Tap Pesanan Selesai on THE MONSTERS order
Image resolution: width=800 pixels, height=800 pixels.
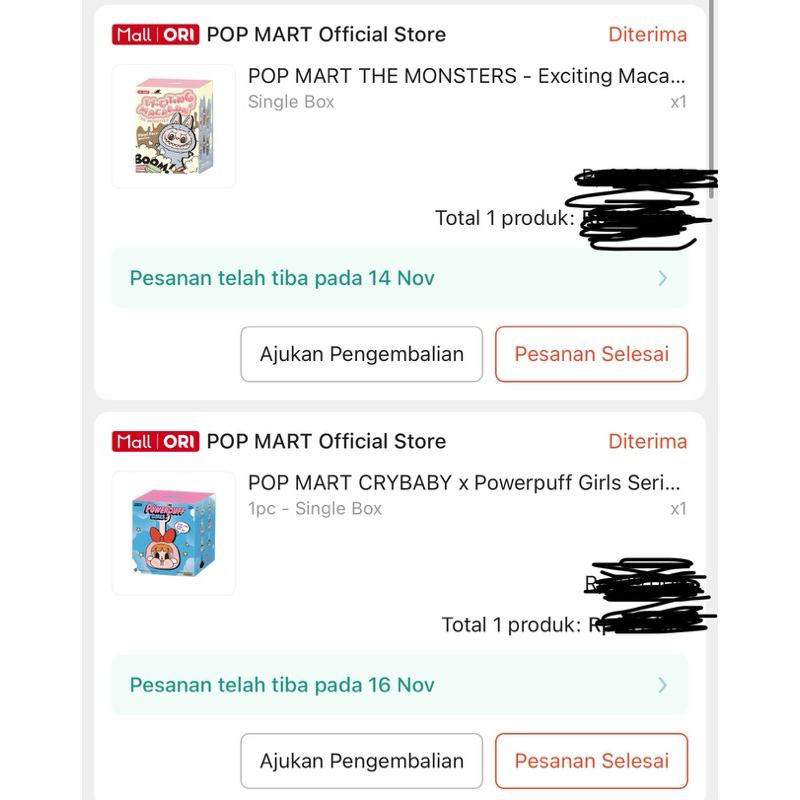591,354
